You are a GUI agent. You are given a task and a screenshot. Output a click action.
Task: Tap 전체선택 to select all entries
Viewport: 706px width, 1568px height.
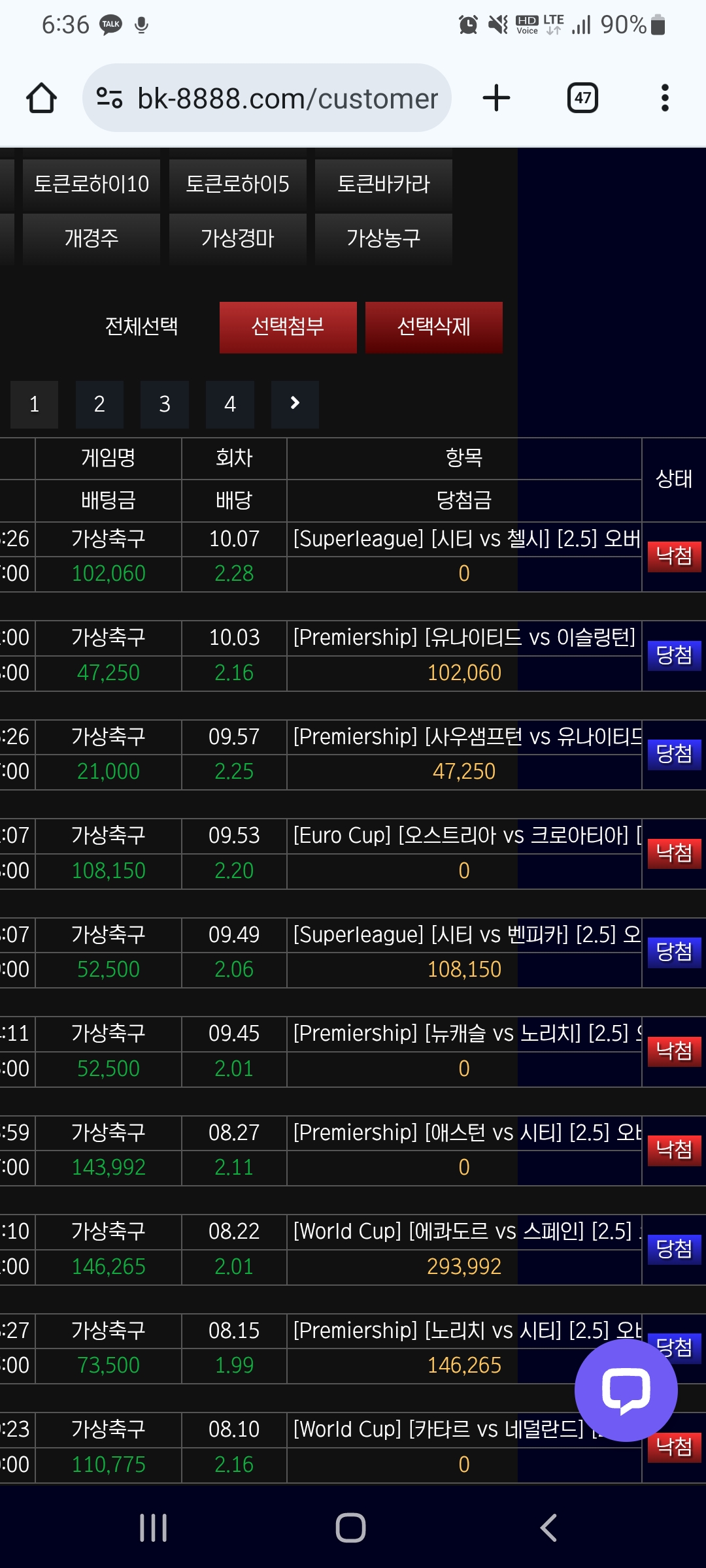tap(142, 327)
